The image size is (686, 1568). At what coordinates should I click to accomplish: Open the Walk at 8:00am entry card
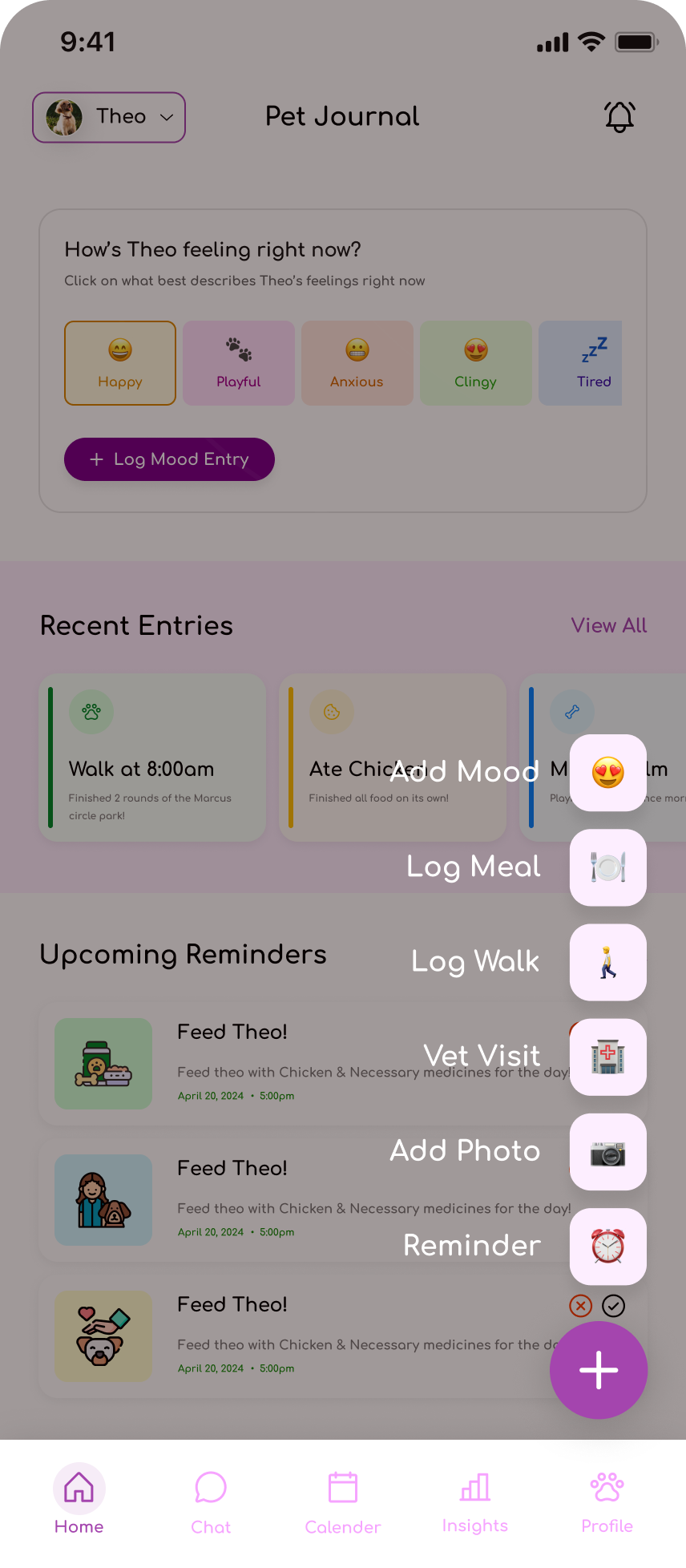pyautogui.click(x=152, y=758)
